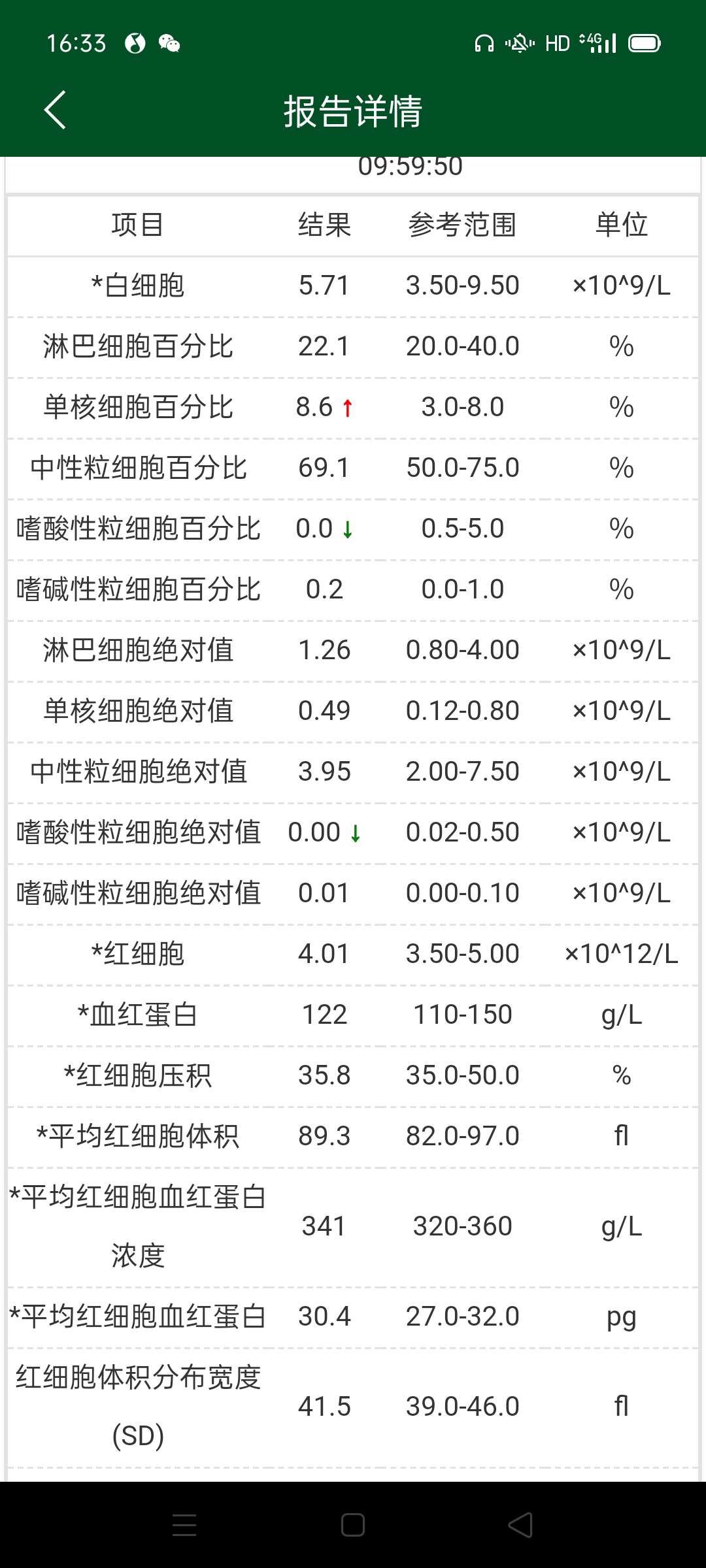706x1568 pixels.
Task: Tap the HD indicator in the status bar
Action: point(557,43)
